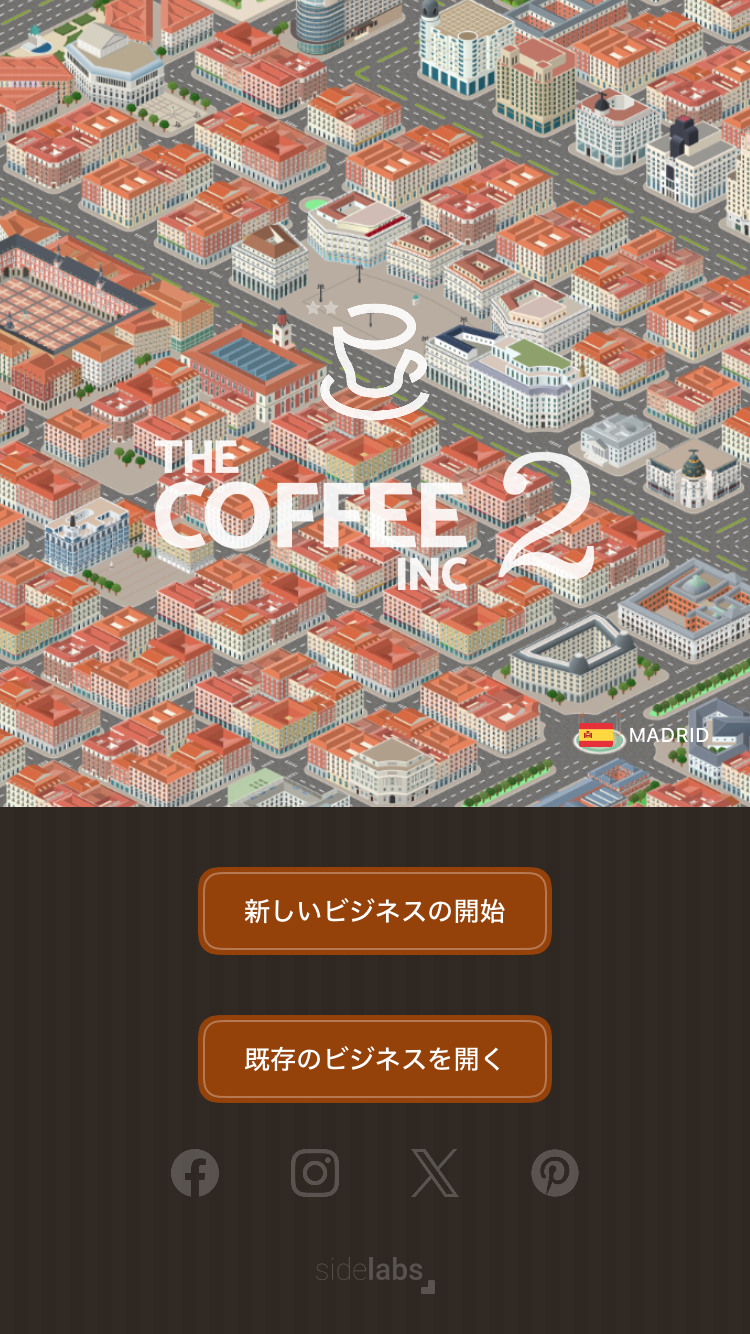
Task: Visit the X (Twitter) account
Action: (x=435, y=1173)
